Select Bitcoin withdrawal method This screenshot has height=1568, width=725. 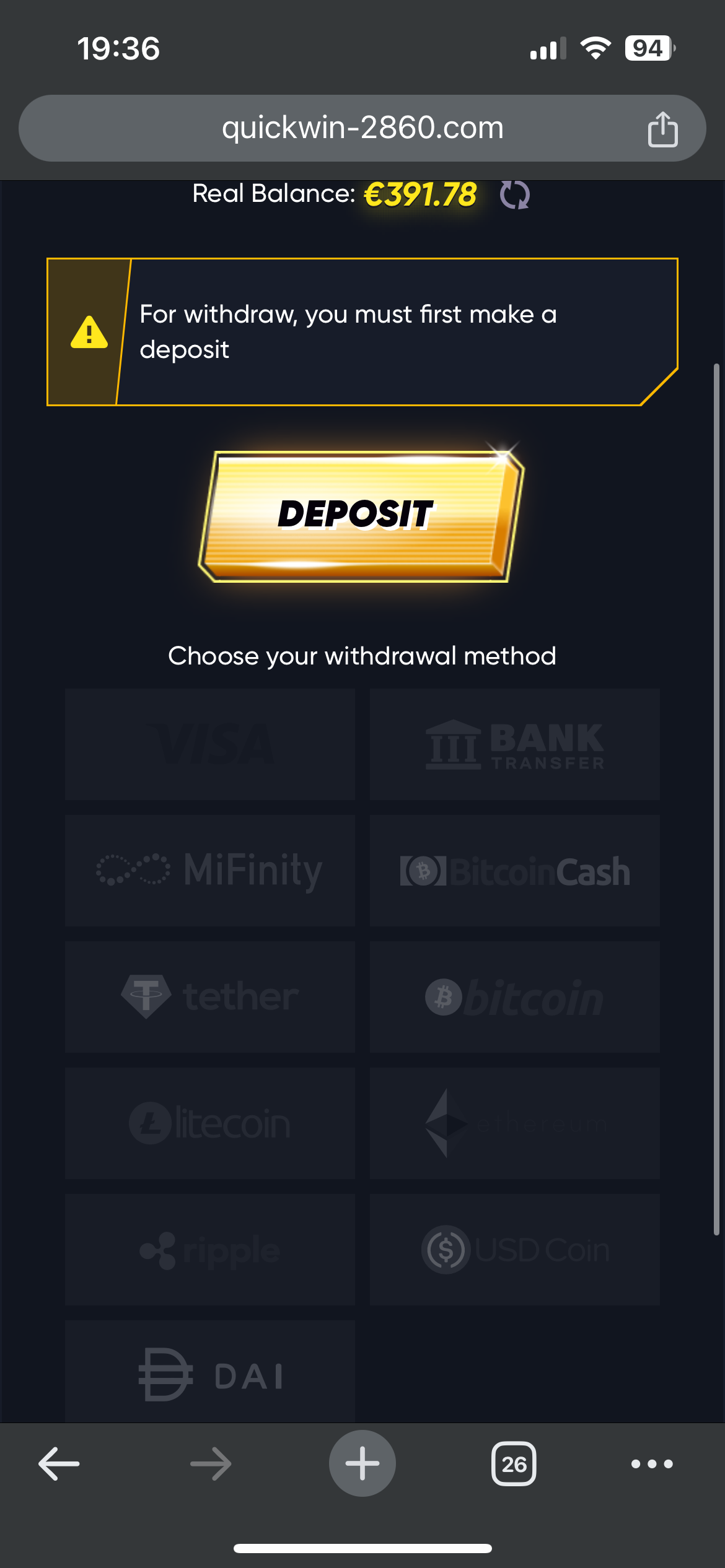point(514,996)
